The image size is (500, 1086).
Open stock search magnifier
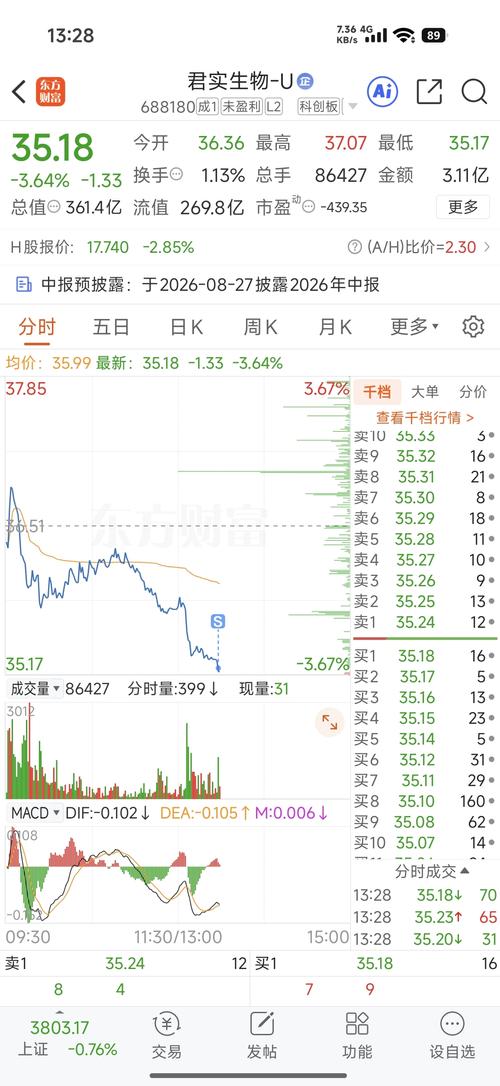pyautogui.click(x=474, y=91)
